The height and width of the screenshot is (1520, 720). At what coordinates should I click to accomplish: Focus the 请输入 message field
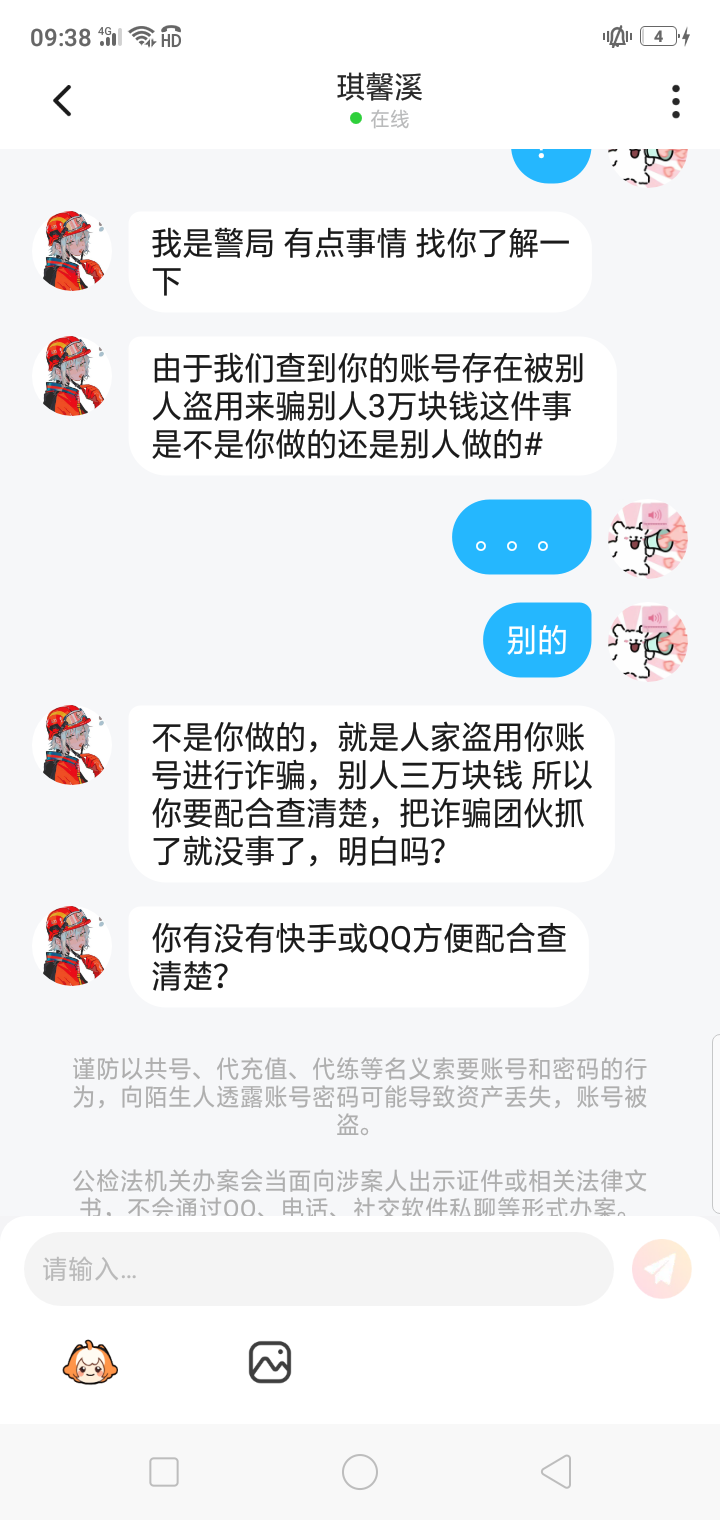(318, 1269)
